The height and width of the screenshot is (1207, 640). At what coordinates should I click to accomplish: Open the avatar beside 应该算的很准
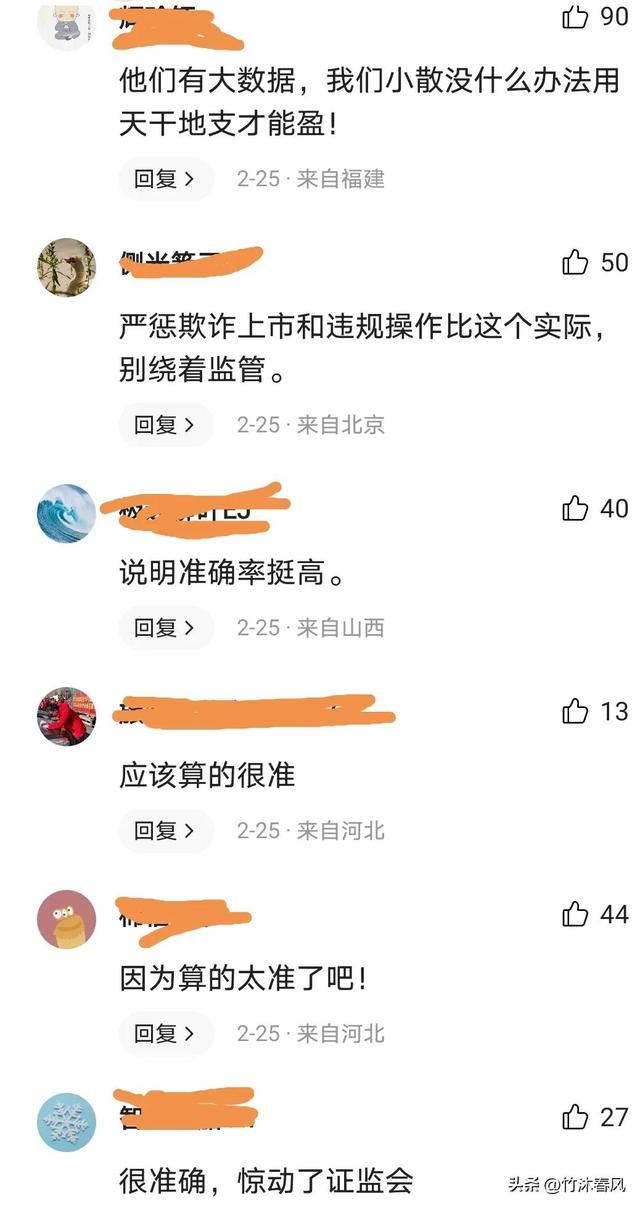point(67,716)
